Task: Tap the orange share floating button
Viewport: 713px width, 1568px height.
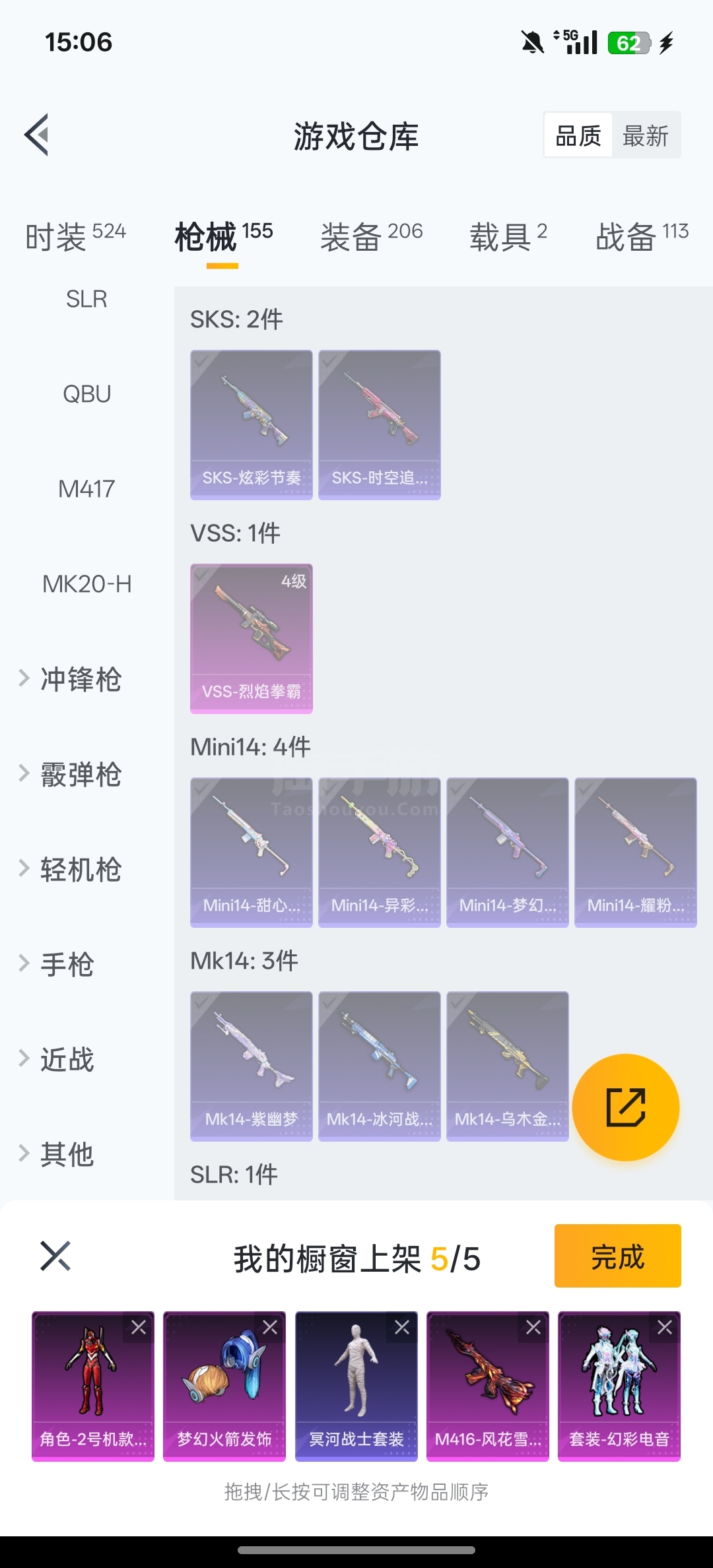Action: (625, 1107)
